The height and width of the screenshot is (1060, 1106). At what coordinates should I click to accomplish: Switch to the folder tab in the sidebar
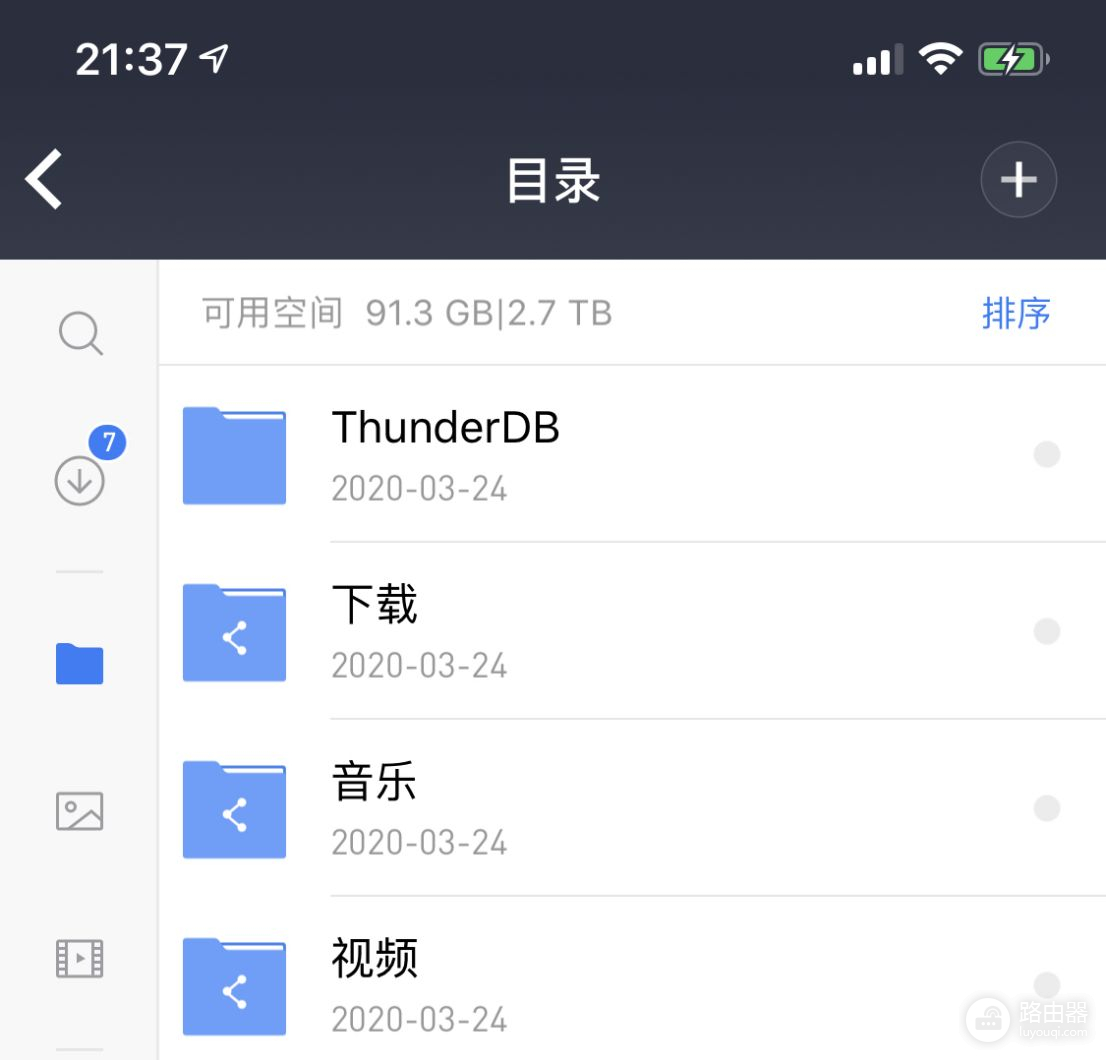pos(80,664)
